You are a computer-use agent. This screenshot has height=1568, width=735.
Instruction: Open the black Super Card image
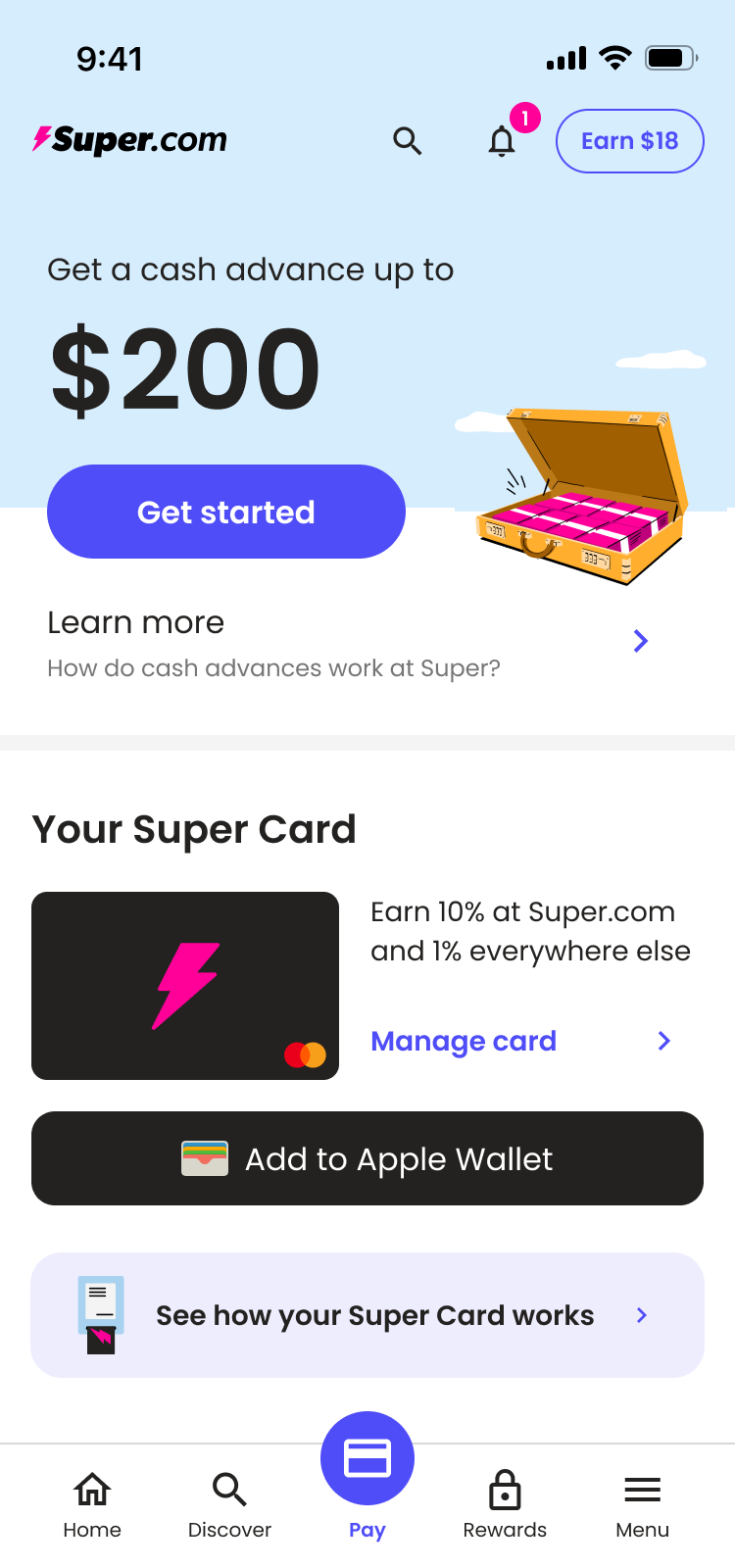pos(185,986)
